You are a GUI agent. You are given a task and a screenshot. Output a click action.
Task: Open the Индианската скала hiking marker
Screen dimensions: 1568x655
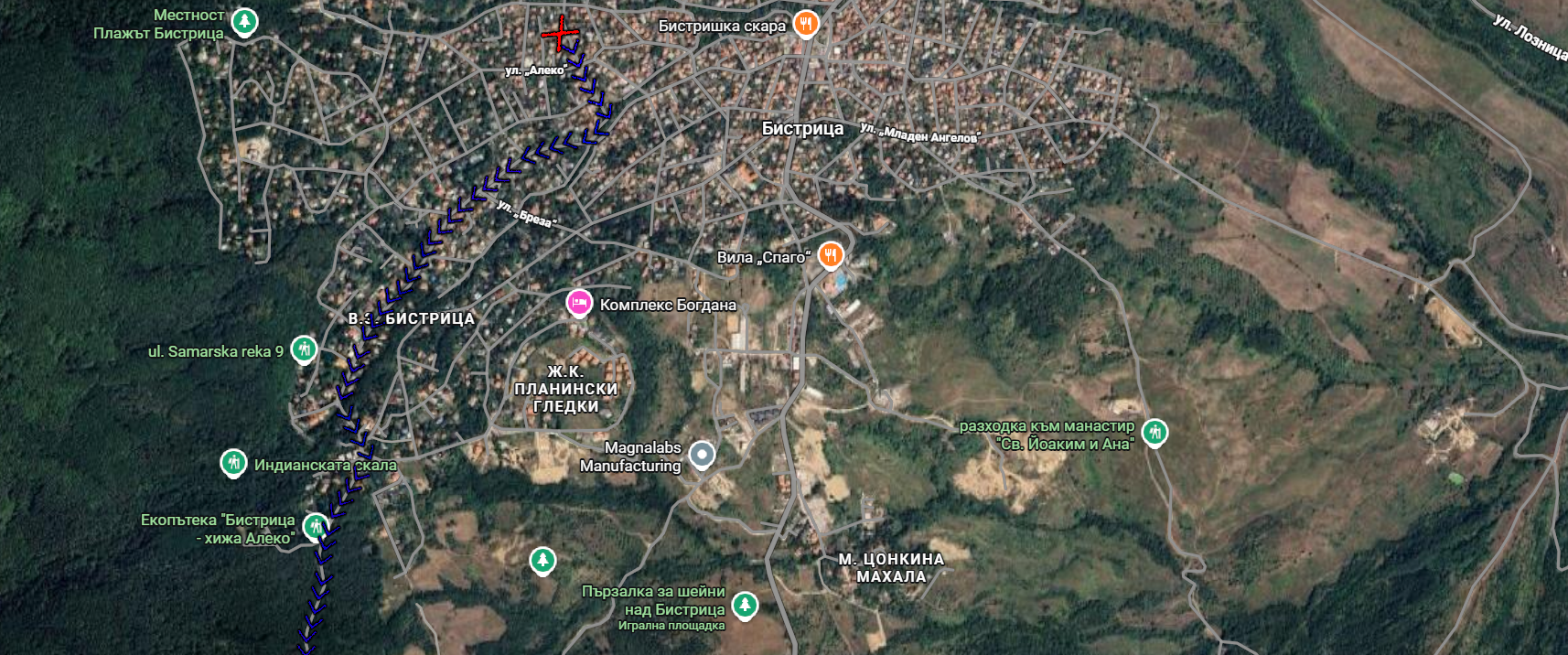tap(234, 463)
